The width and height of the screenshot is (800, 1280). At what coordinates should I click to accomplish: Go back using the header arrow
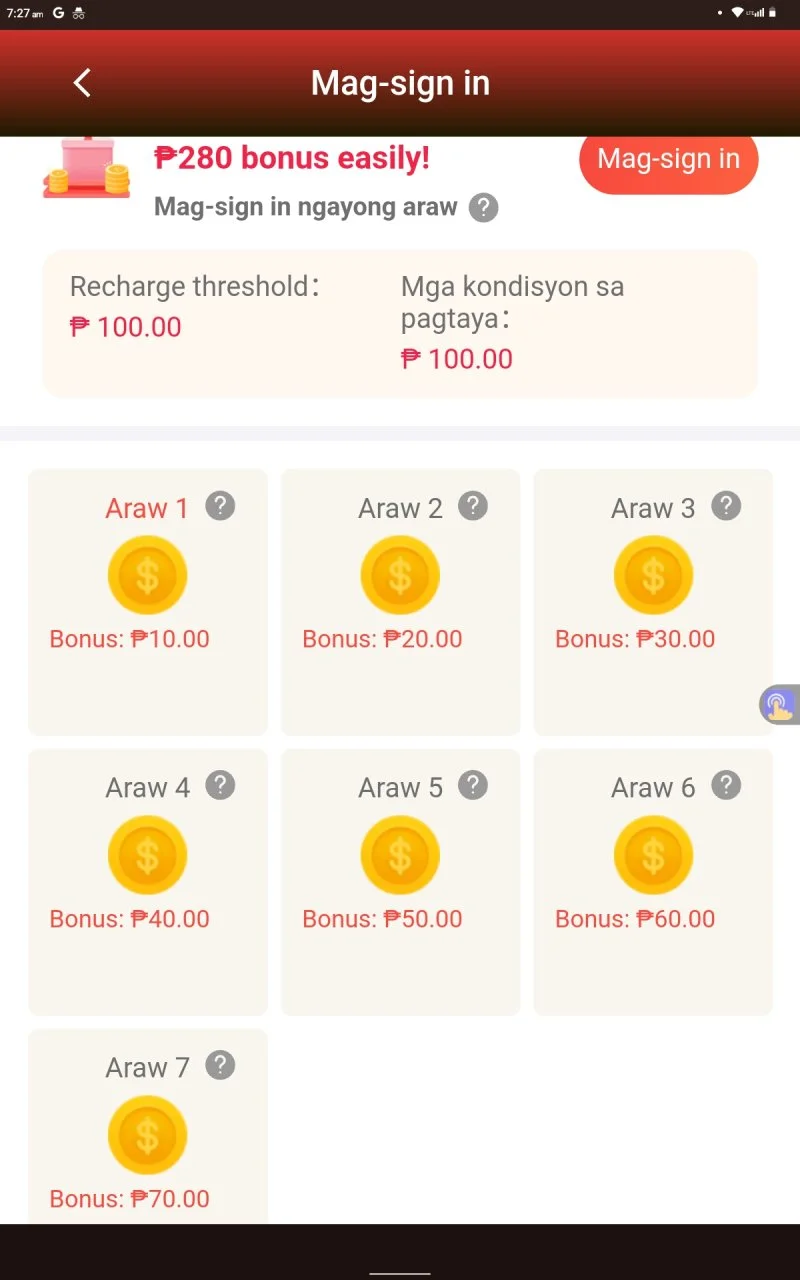point(82,83)
